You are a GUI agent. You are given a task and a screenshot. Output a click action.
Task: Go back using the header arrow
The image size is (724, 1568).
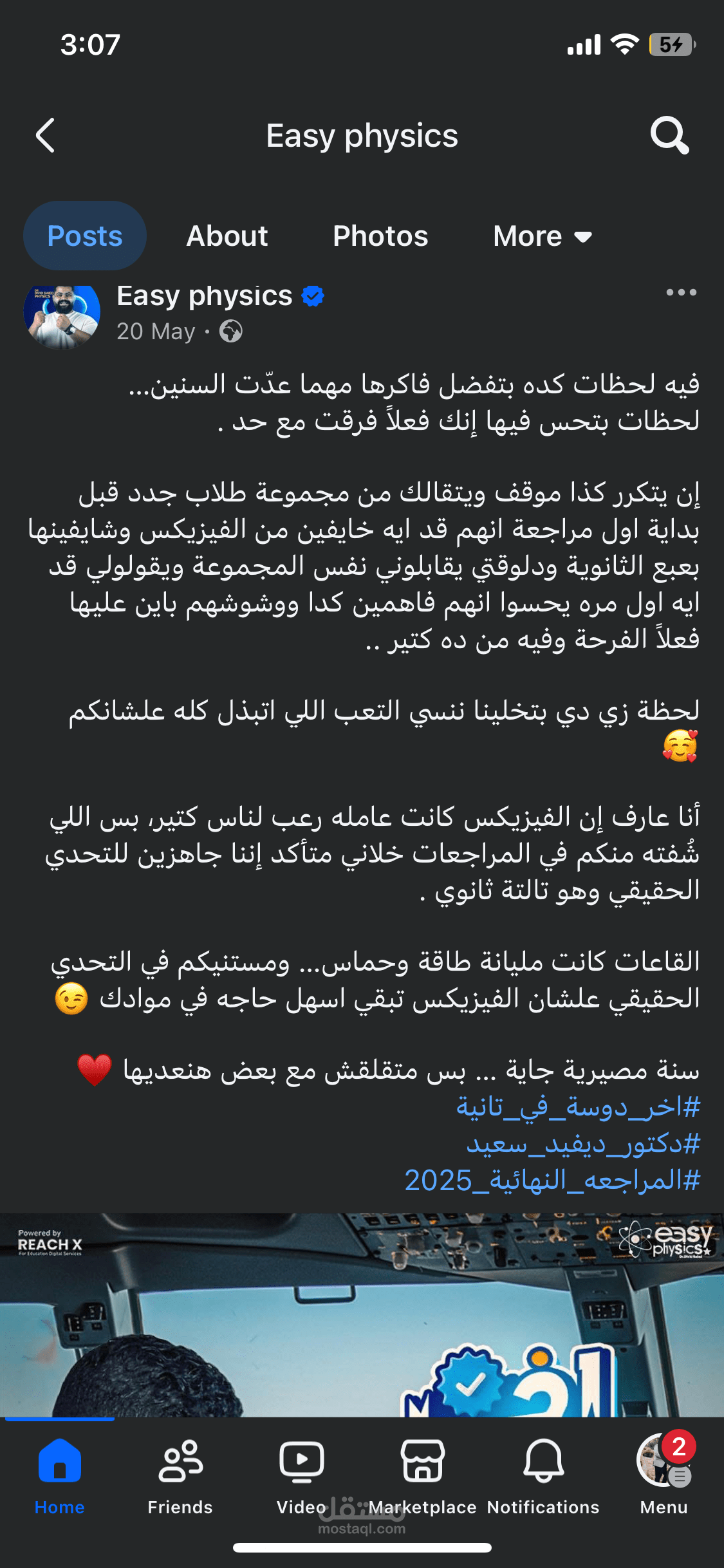pos(45,136)
